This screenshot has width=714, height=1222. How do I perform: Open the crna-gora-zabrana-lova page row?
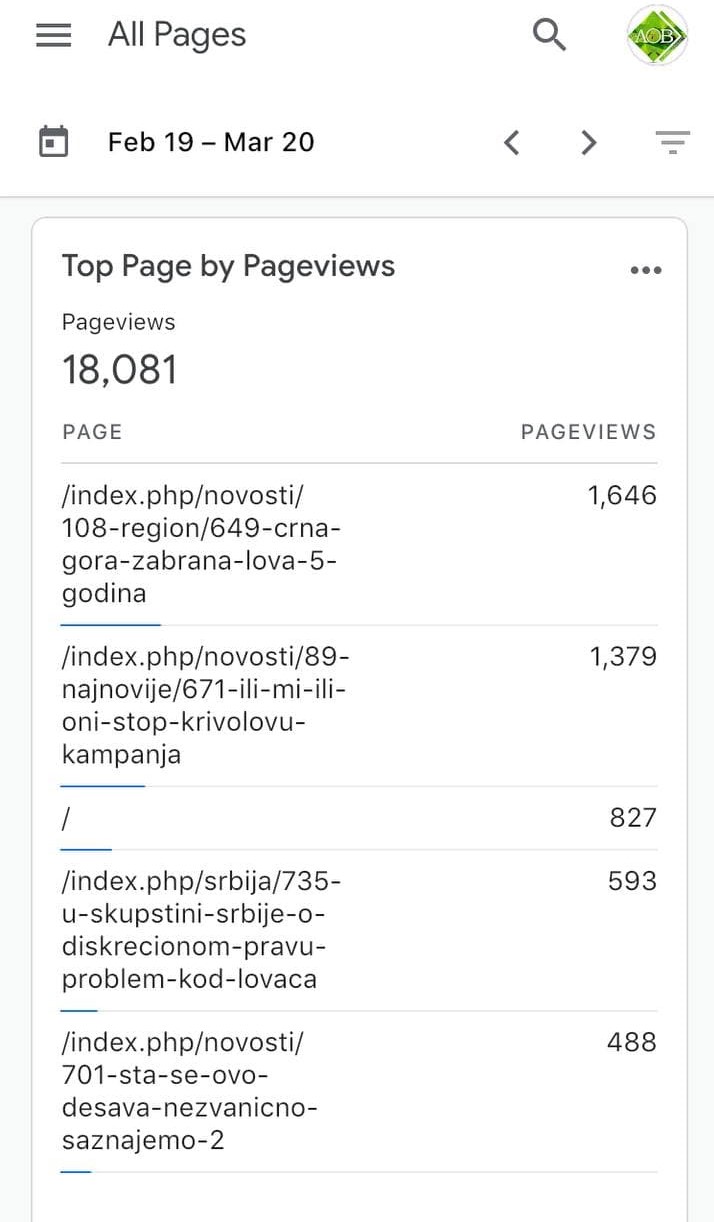pyautogui.click(x=359, y=545)
